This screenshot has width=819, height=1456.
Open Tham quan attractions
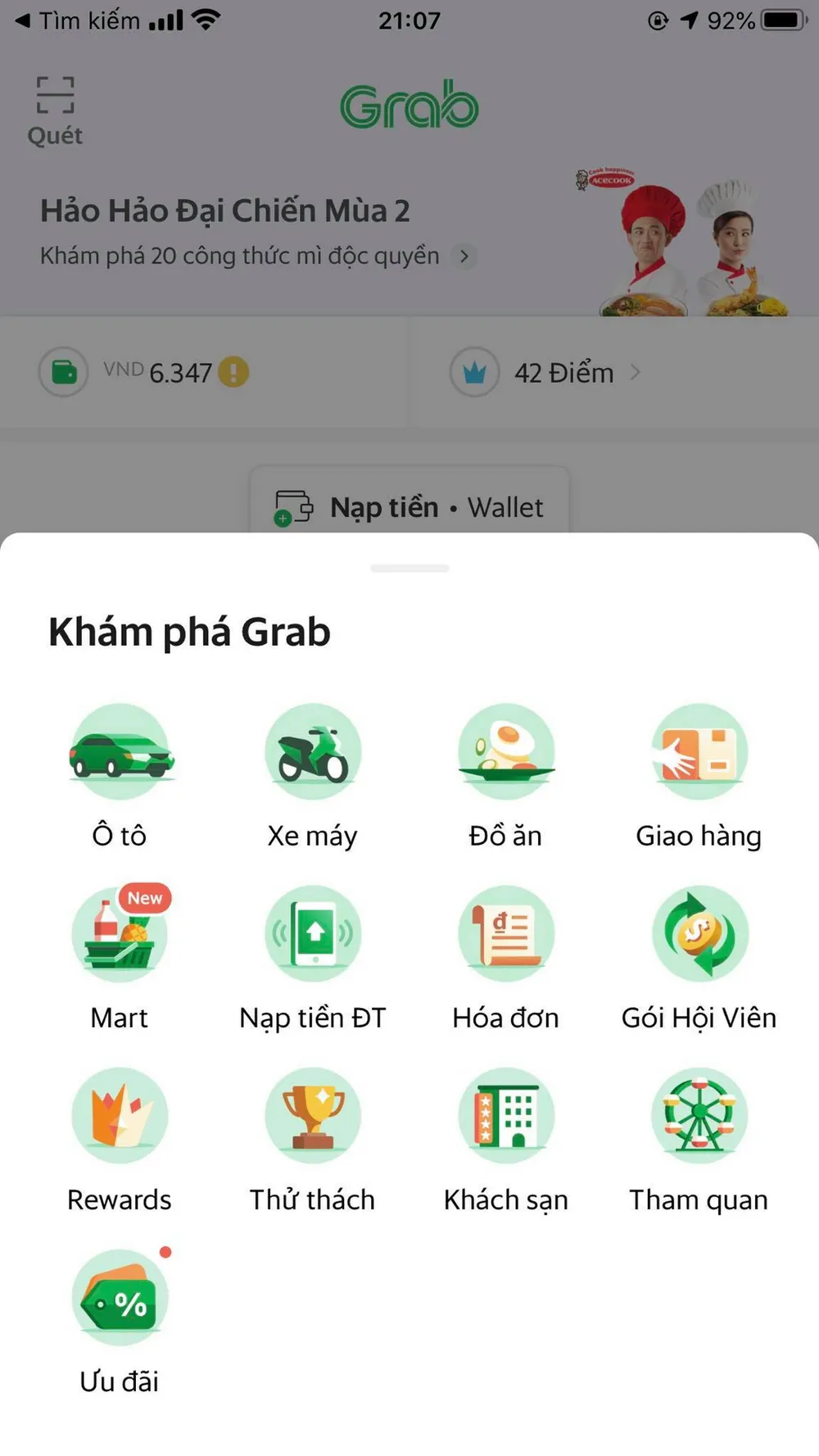[699, 1138]
